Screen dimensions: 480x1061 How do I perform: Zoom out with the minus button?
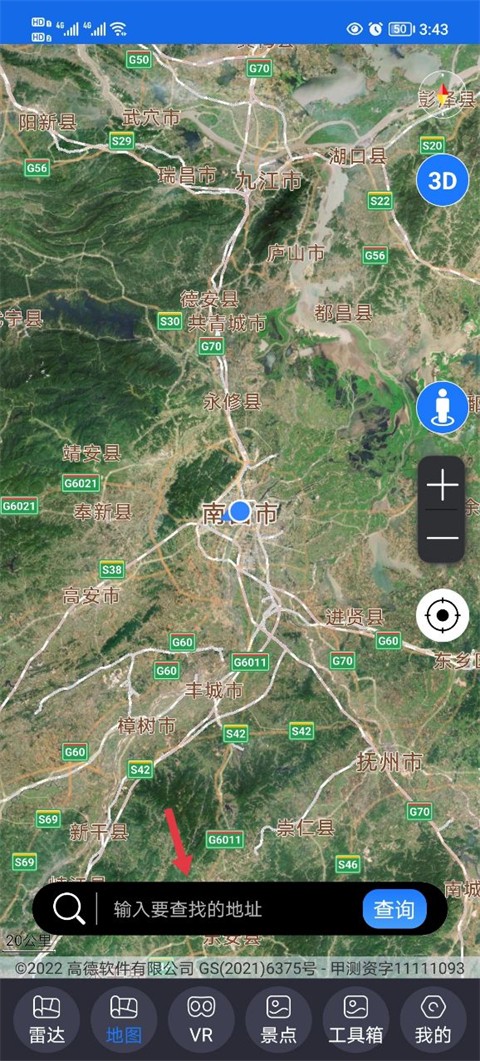click(442, 538)
